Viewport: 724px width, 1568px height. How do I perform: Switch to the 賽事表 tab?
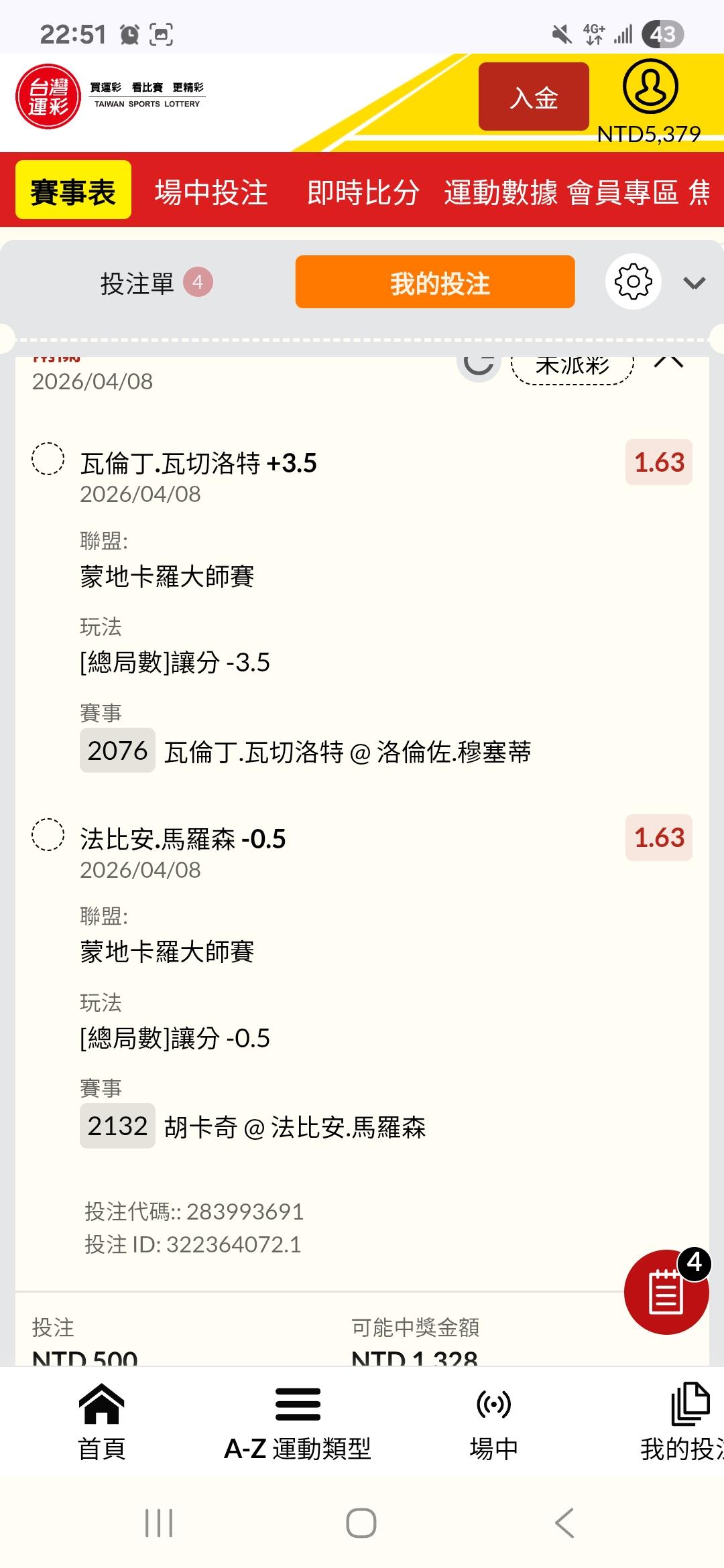pyautogui.click(x=73, y=192)
